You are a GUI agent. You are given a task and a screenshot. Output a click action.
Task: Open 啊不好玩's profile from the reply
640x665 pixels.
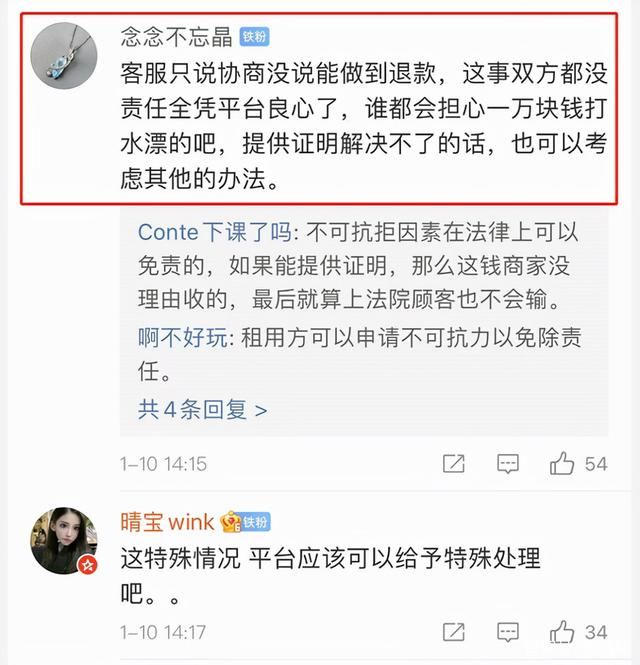tap(184, 338)
